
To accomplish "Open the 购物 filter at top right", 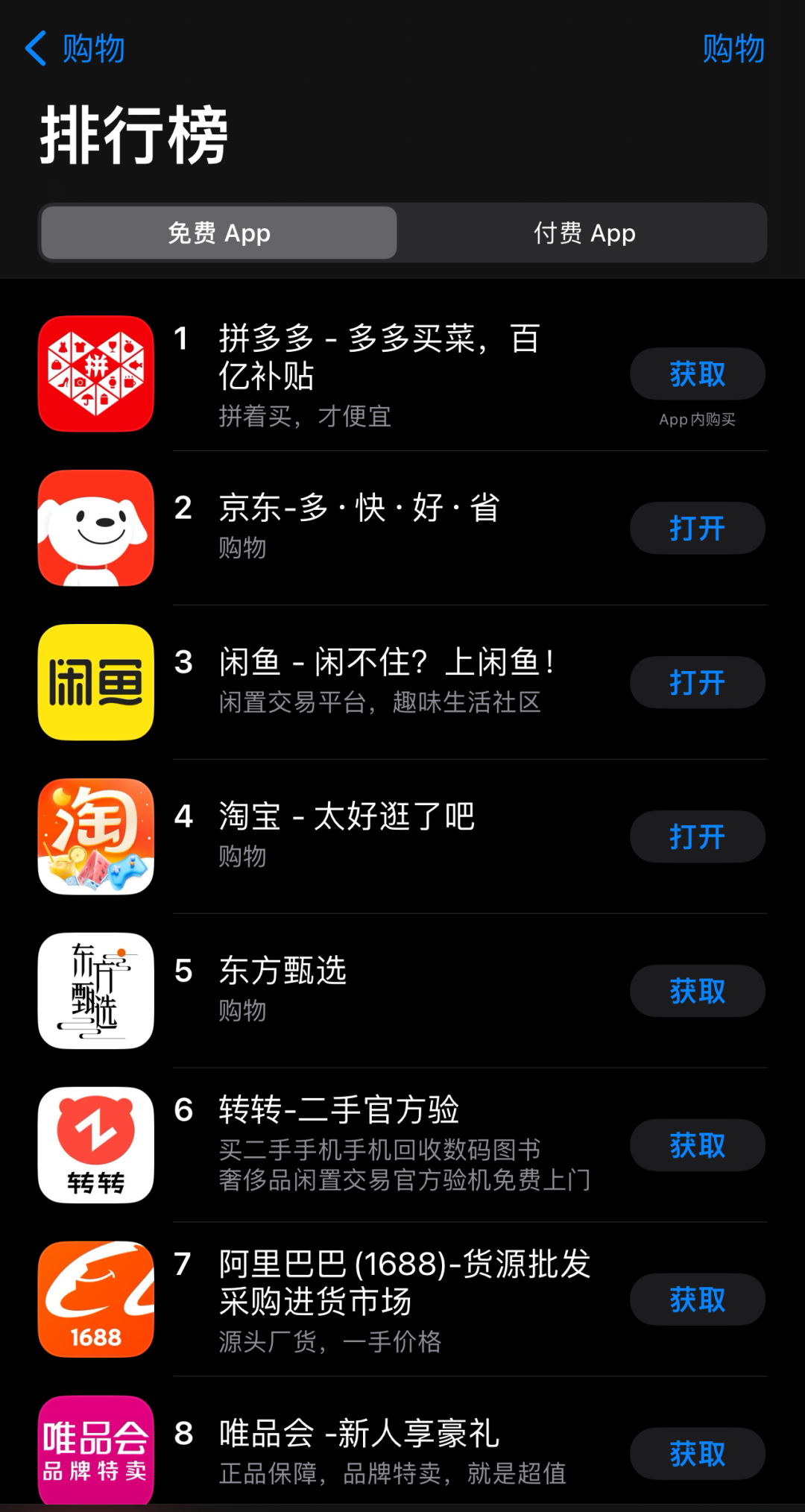I will (733, 49).
